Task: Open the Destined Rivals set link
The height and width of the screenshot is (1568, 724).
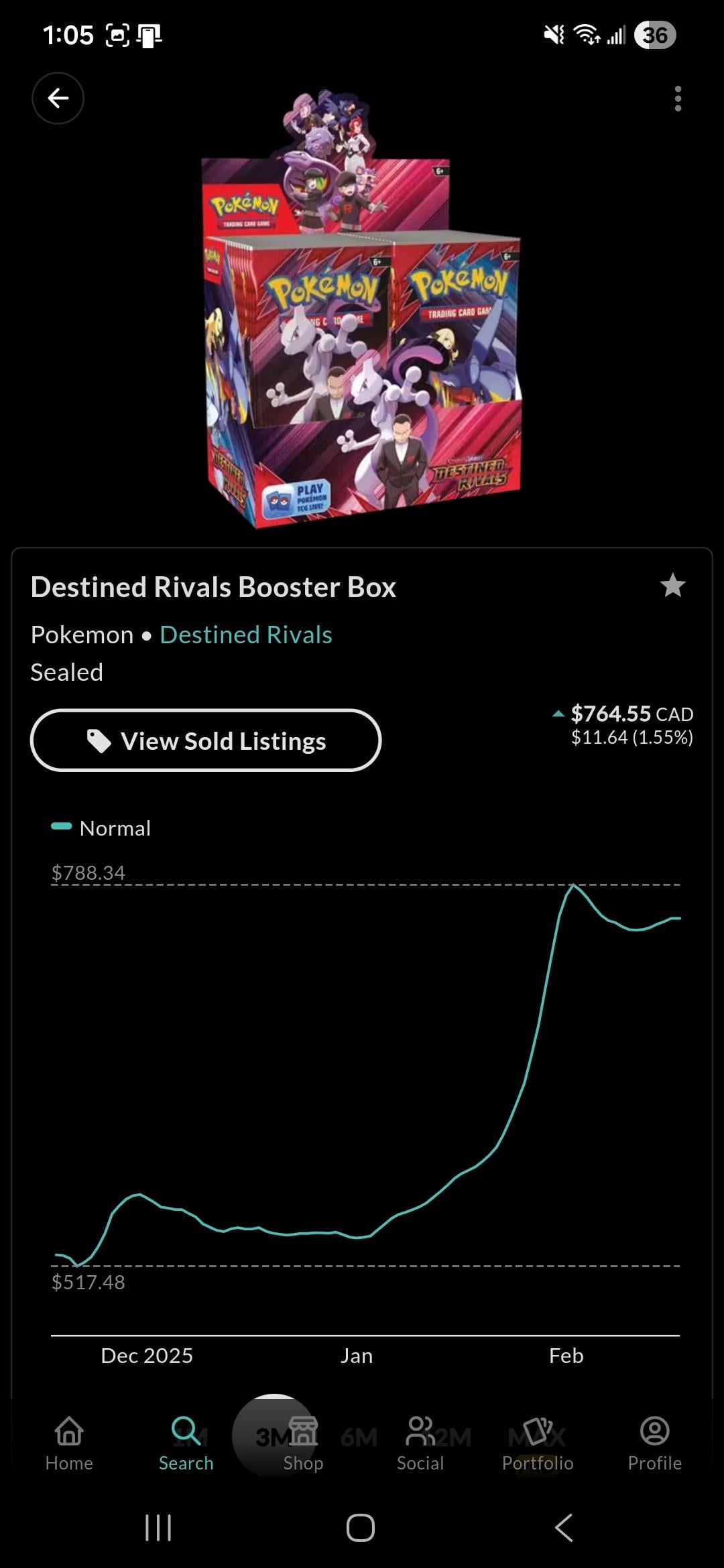Action: (245, 635)
